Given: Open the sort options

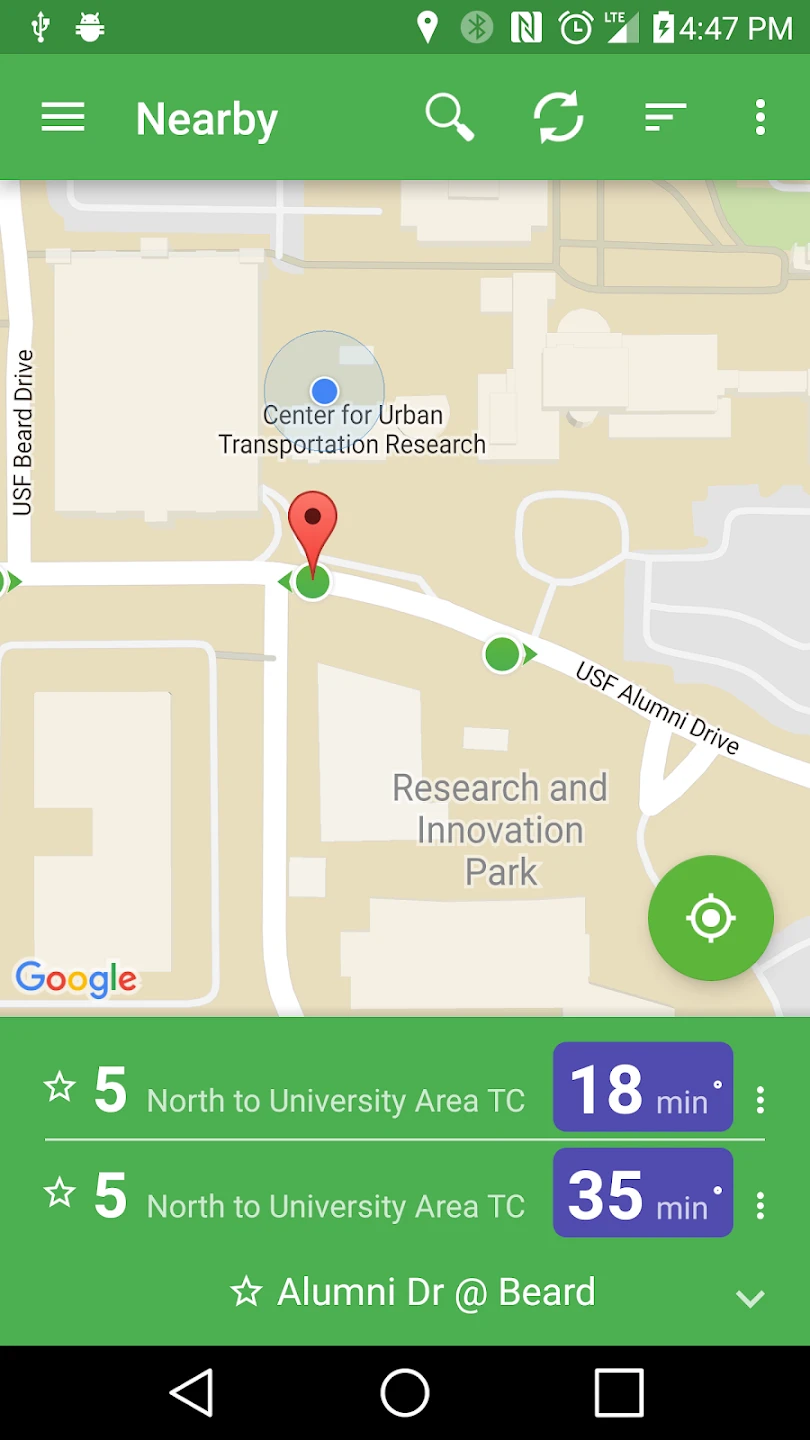Looking at the screenshot, I should coord(665,118).
